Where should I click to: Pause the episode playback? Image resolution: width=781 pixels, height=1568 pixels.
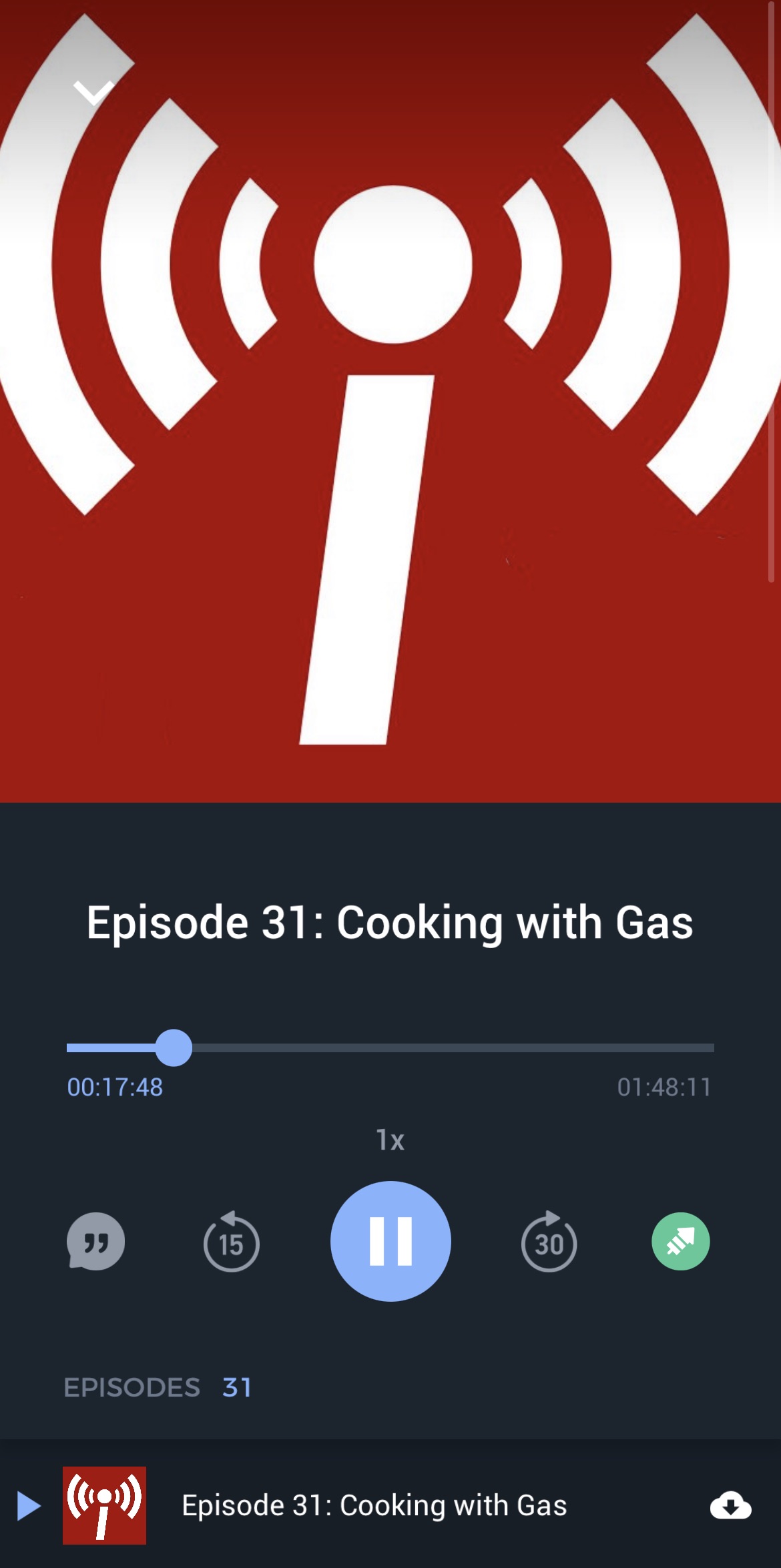coord(390,1241)
